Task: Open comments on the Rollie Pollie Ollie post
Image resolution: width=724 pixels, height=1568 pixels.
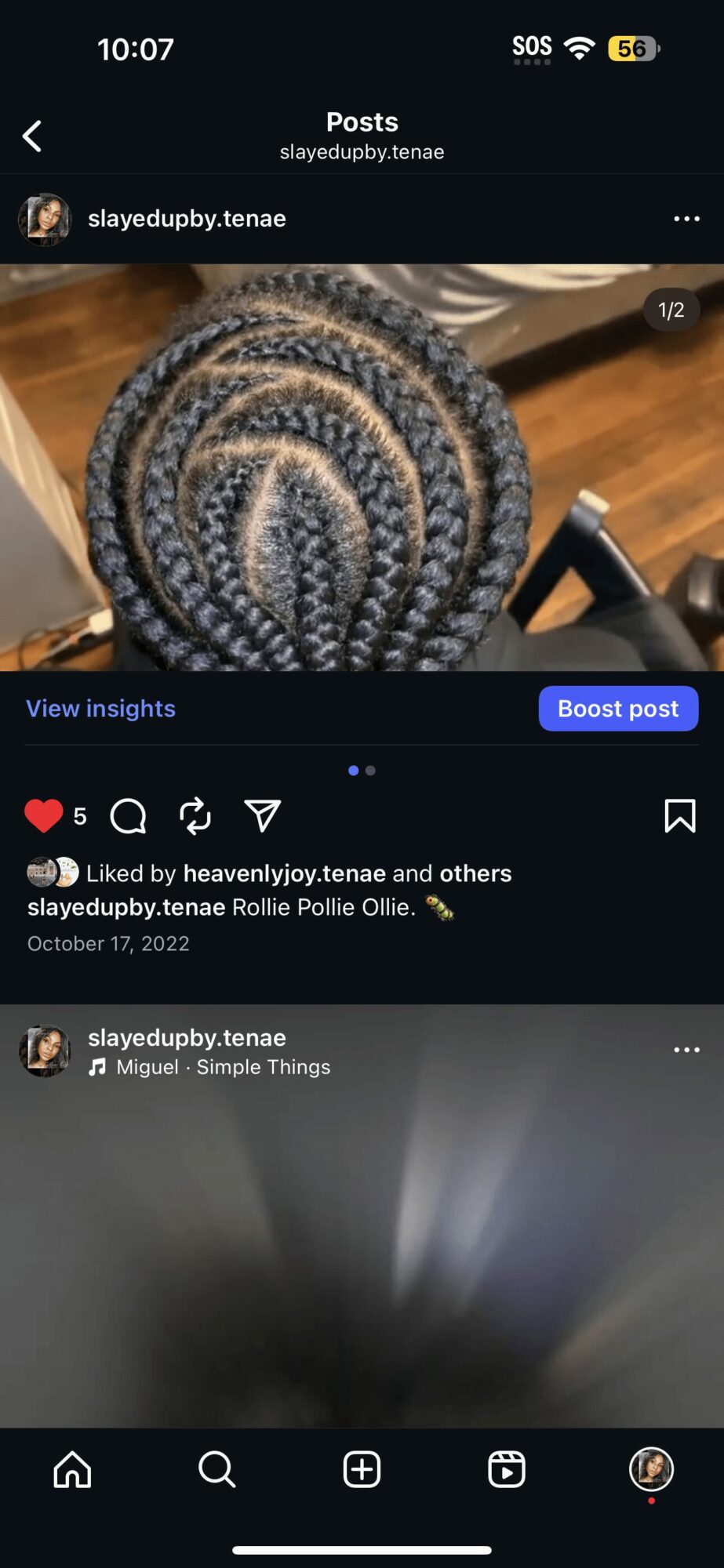Action: tap(129, 816)
